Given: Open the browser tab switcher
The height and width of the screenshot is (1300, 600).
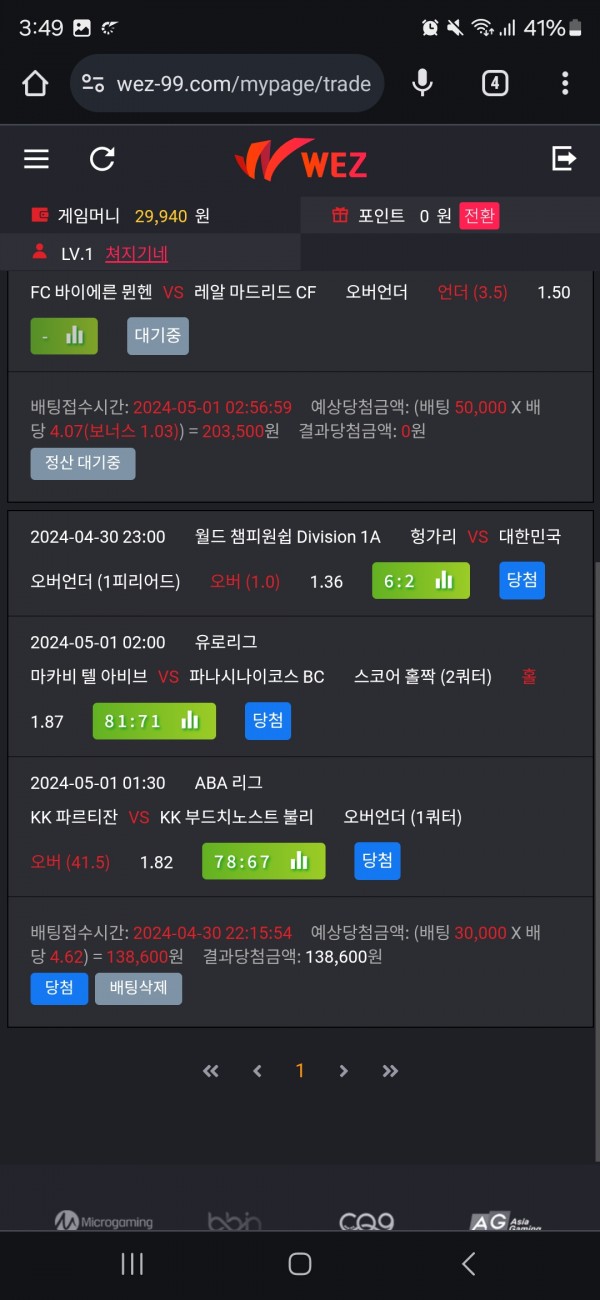Looking at the screenshot, I should 494,83.
